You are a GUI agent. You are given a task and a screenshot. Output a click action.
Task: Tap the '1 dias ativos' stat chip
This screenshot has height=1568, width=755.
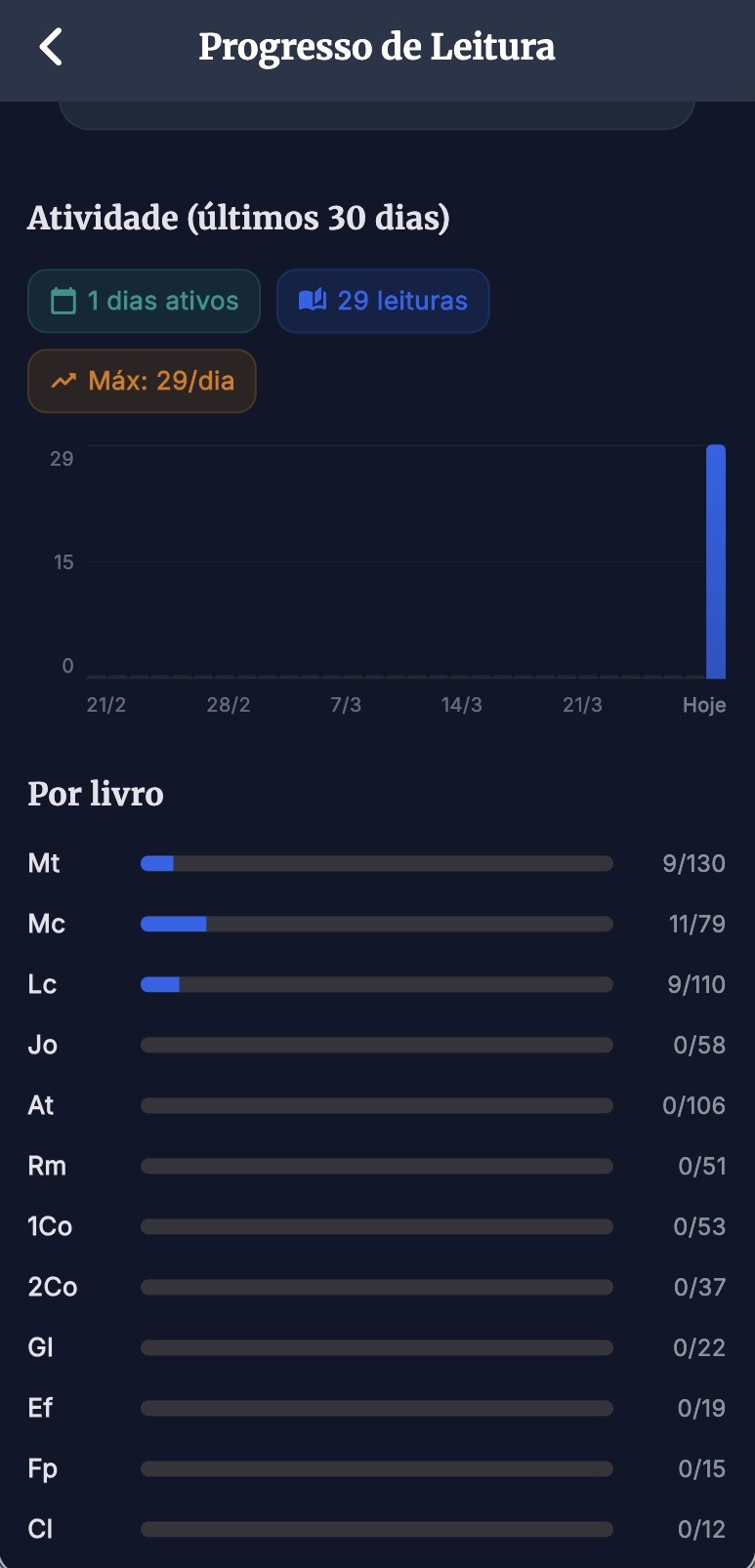(144, 301)
